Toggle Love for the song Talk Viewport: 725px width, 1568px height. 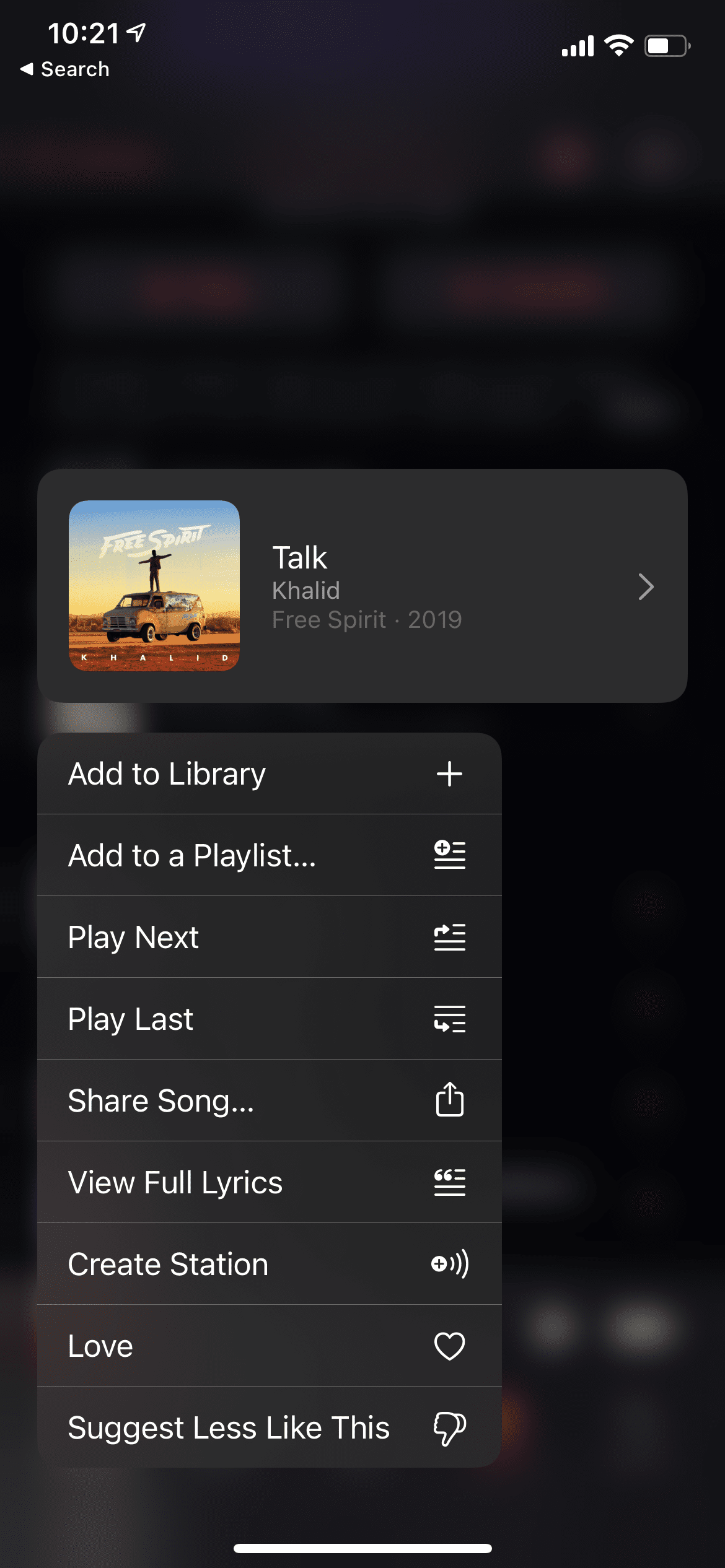(x=248, y=1346)
